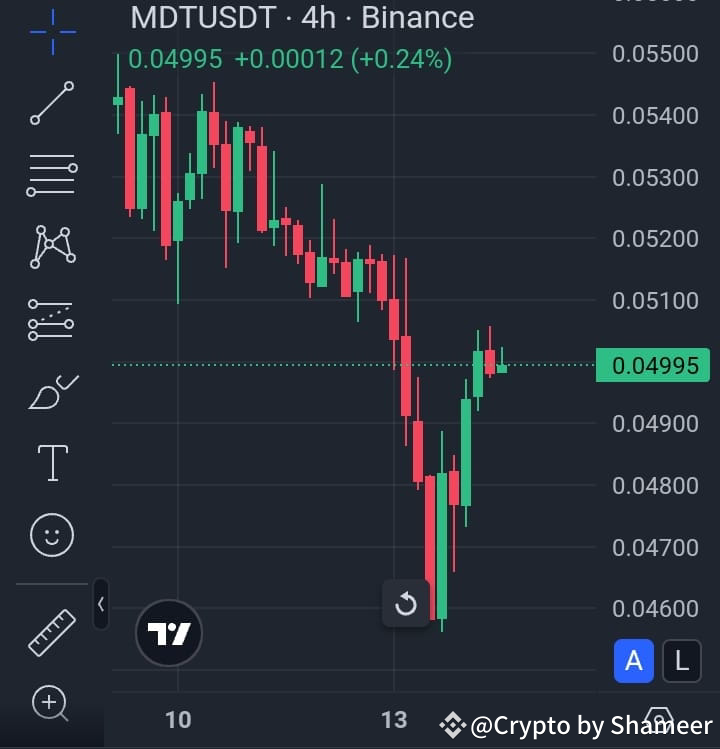Open the symbol menu for MDTUSDT
Image resolution: width=720 pixels, height=749 pixels.
pos(199,17)
